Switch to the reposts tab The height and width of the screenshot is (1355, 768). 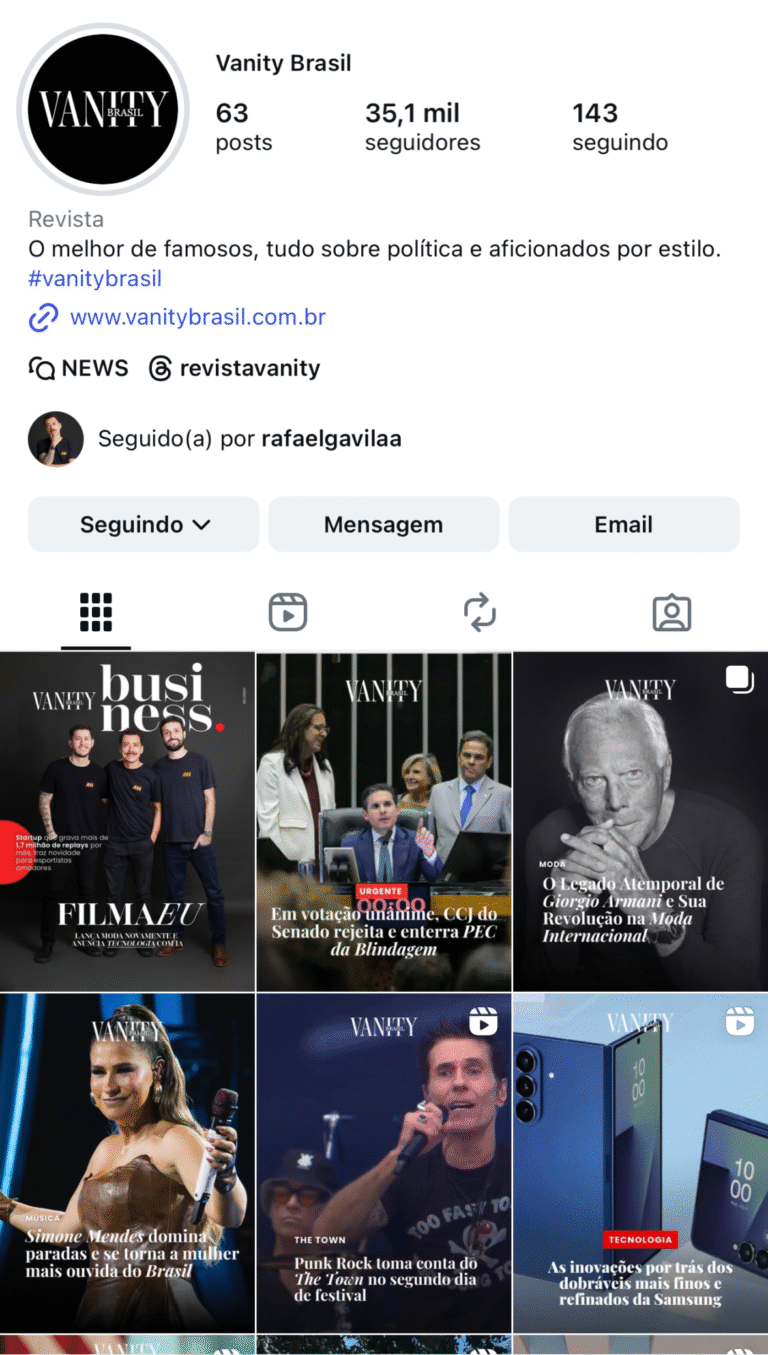(x=480, y=612)
